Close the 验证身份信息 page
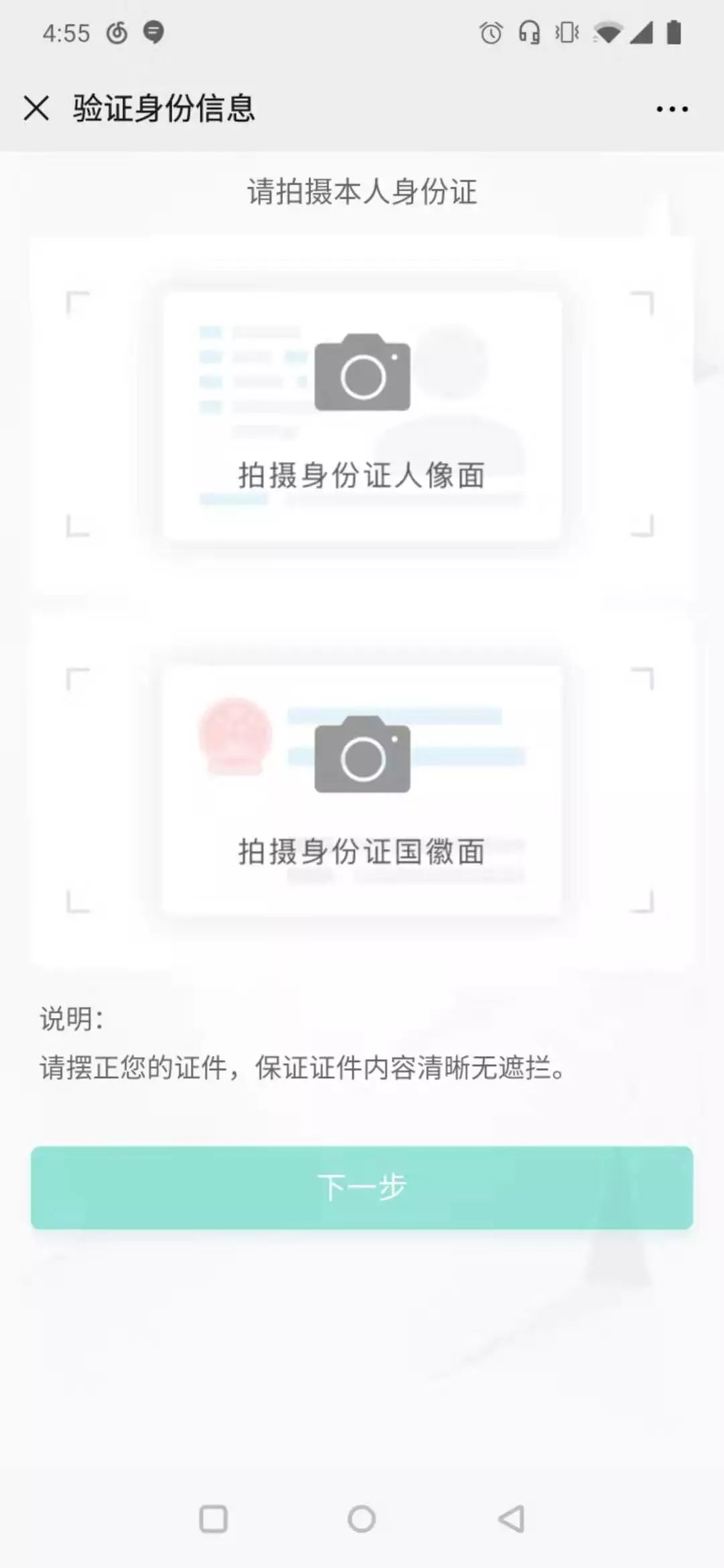 36,108
